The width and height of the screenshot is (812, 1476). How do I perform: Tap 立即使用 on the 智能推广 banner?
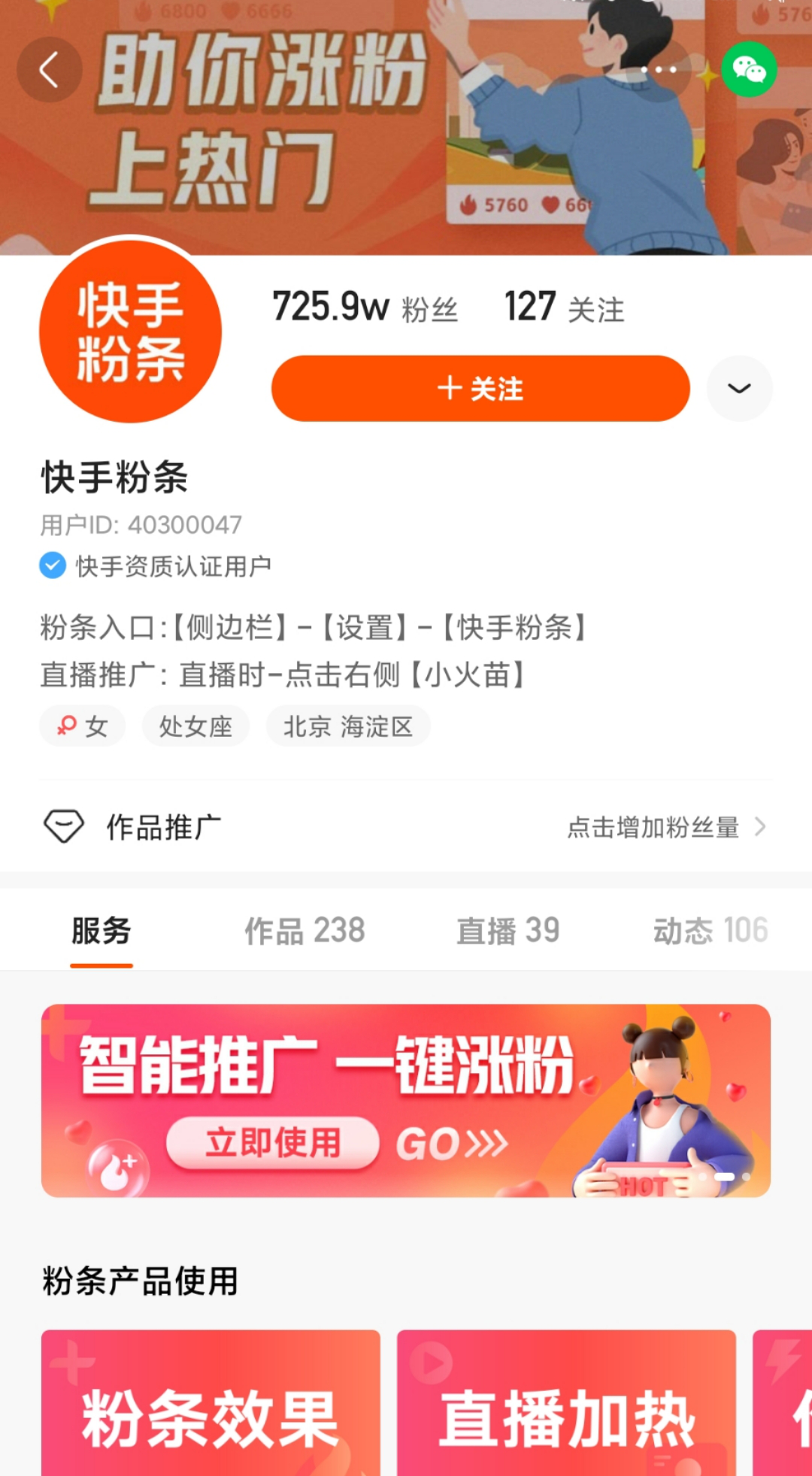point(272,1143)
